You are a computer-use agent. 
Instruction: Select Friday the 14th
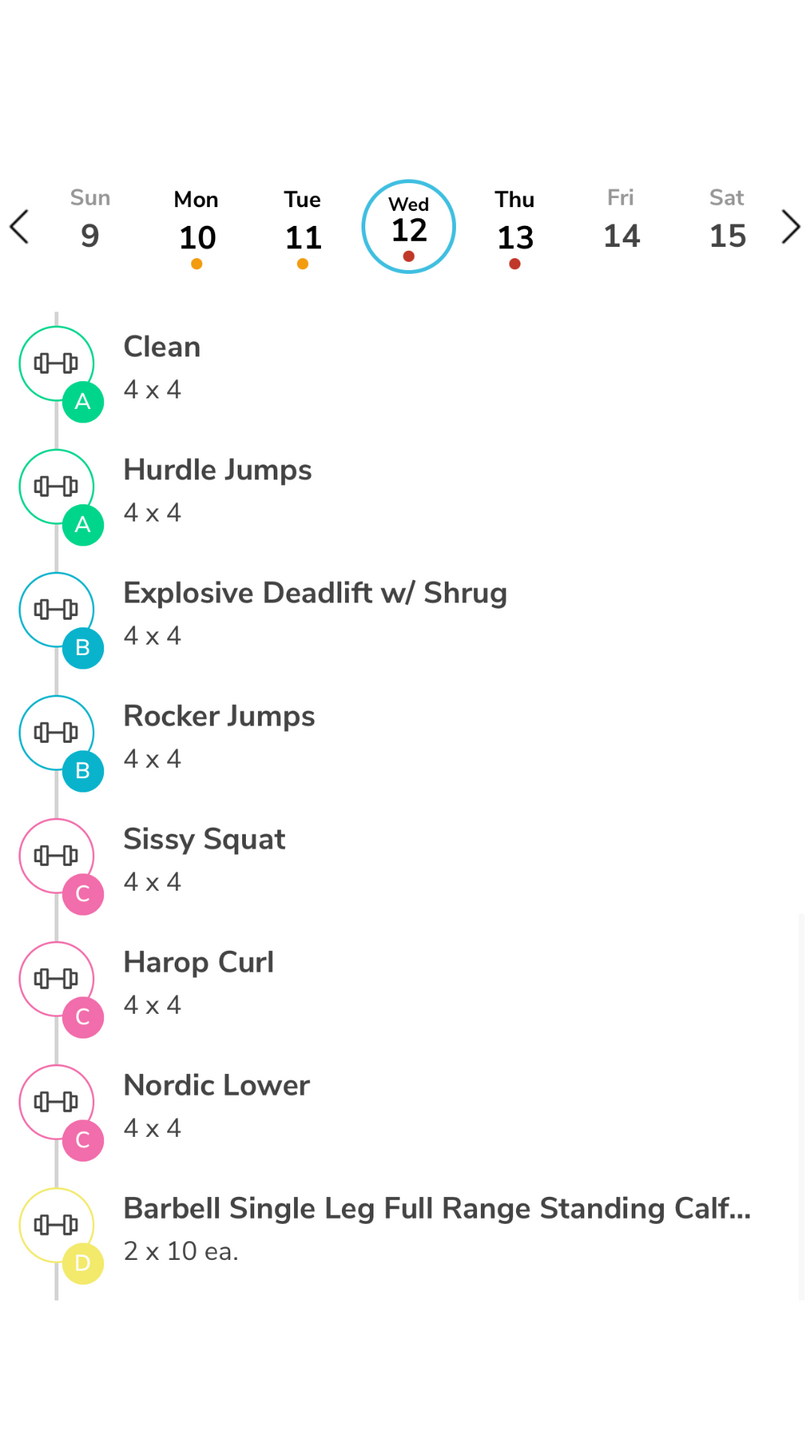[x=621, y=222]
